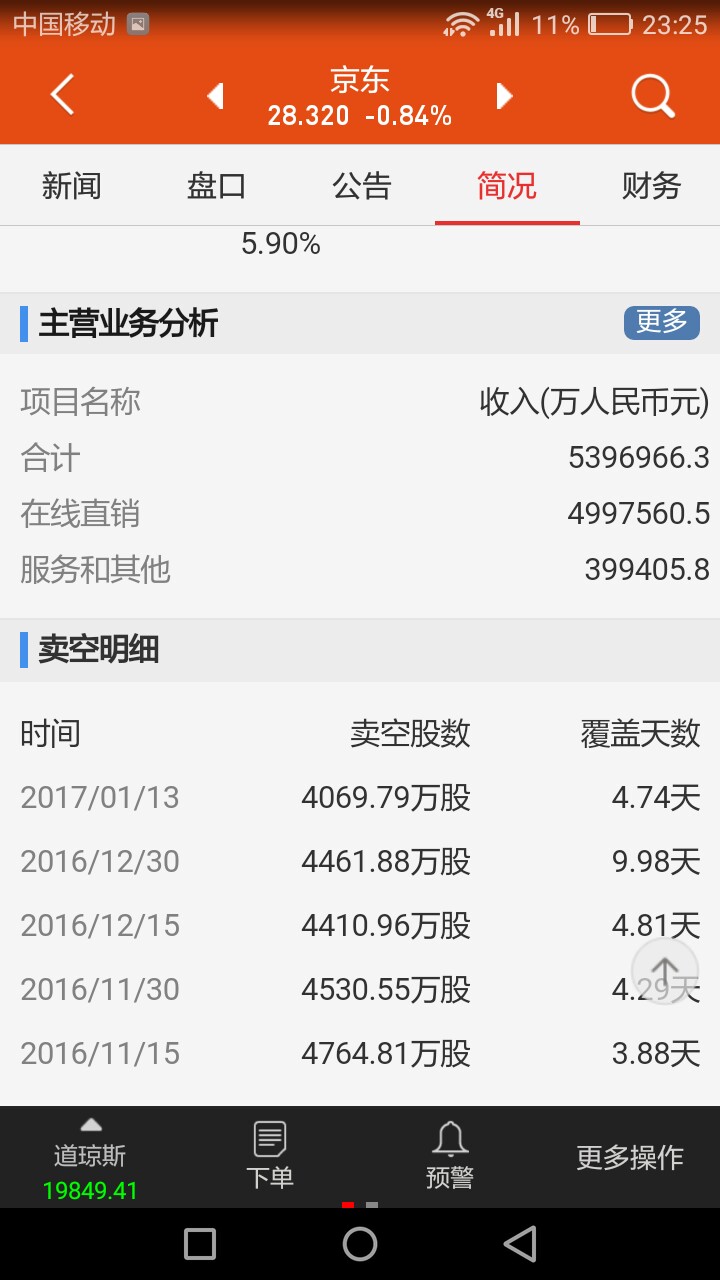The width and height of the screenshot is (720, 1280).
Task: Tap 更多 in 主营业务分析 section
Action: click(662, 322)
